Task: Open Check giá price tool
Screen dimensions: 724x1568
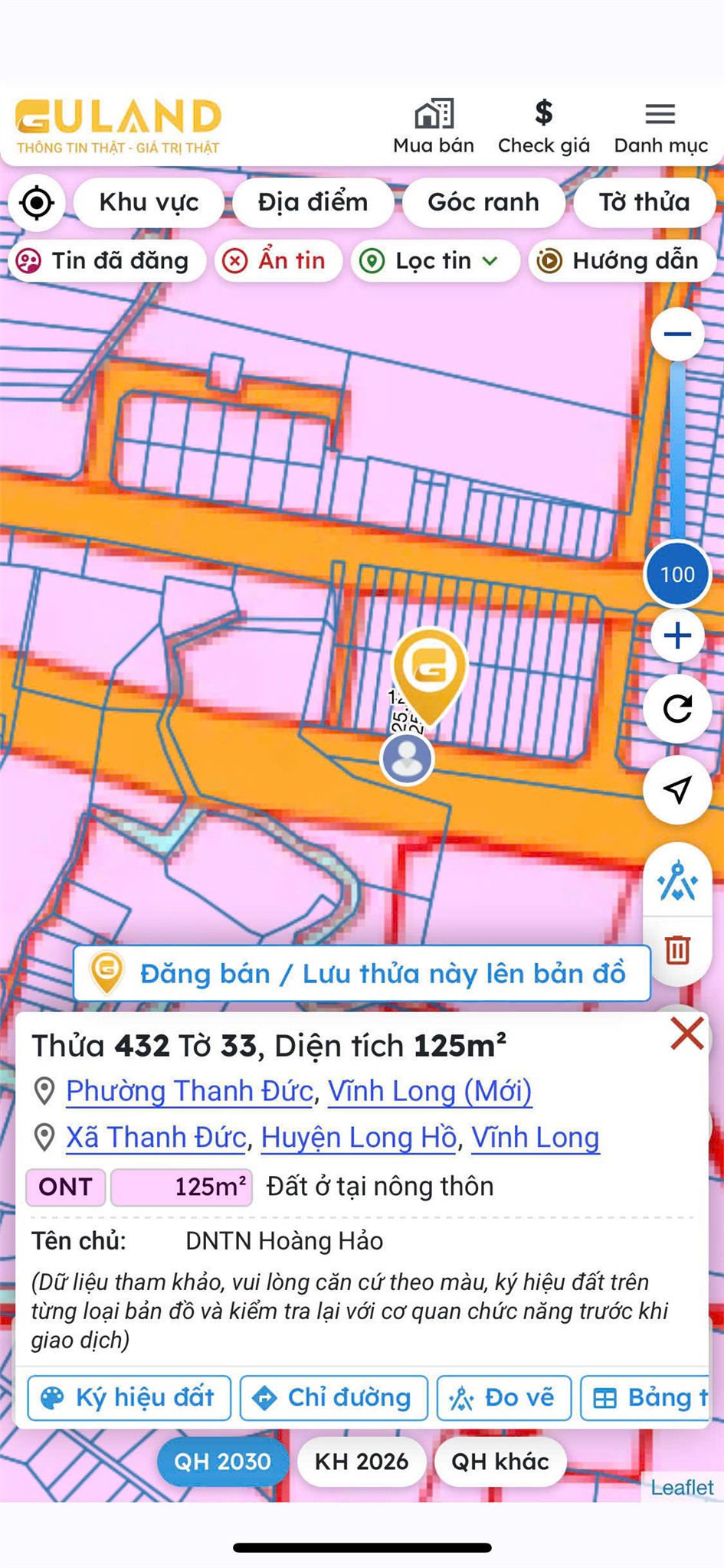Action: click(544, 127)
